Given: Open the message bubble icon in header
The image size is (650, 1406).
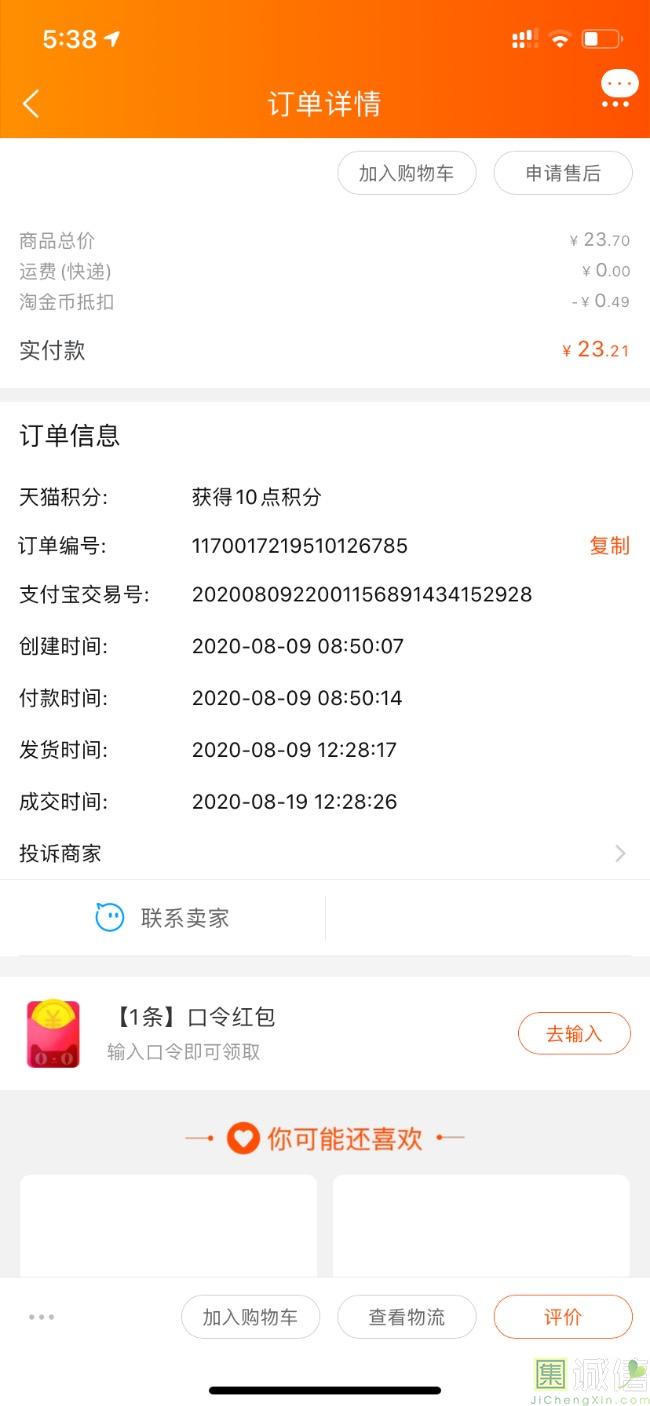Looking at the screenshot, I should (x=619, y=89).
